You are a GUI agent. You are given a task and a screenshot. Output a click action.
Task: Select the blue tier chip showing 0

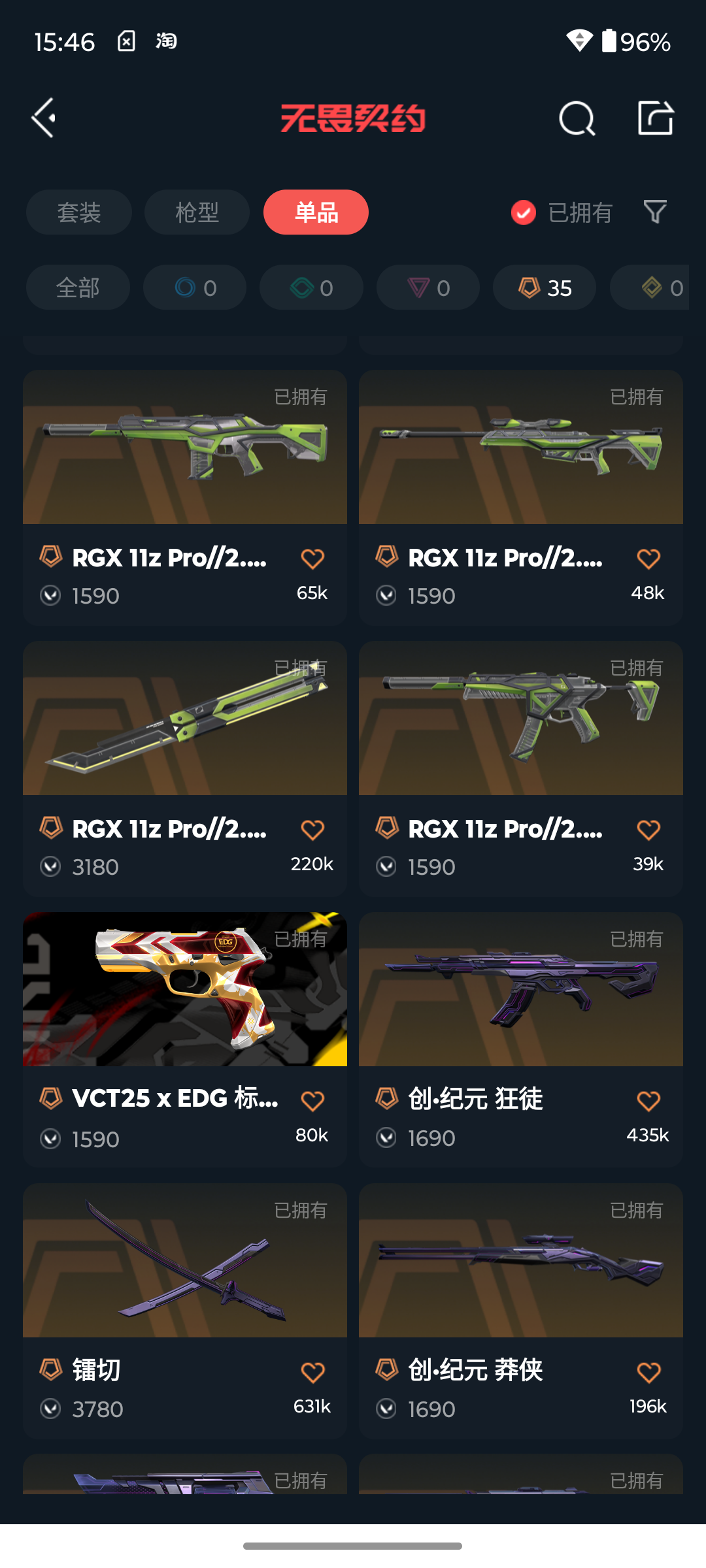pyautogui.click(x=195, y=287)
